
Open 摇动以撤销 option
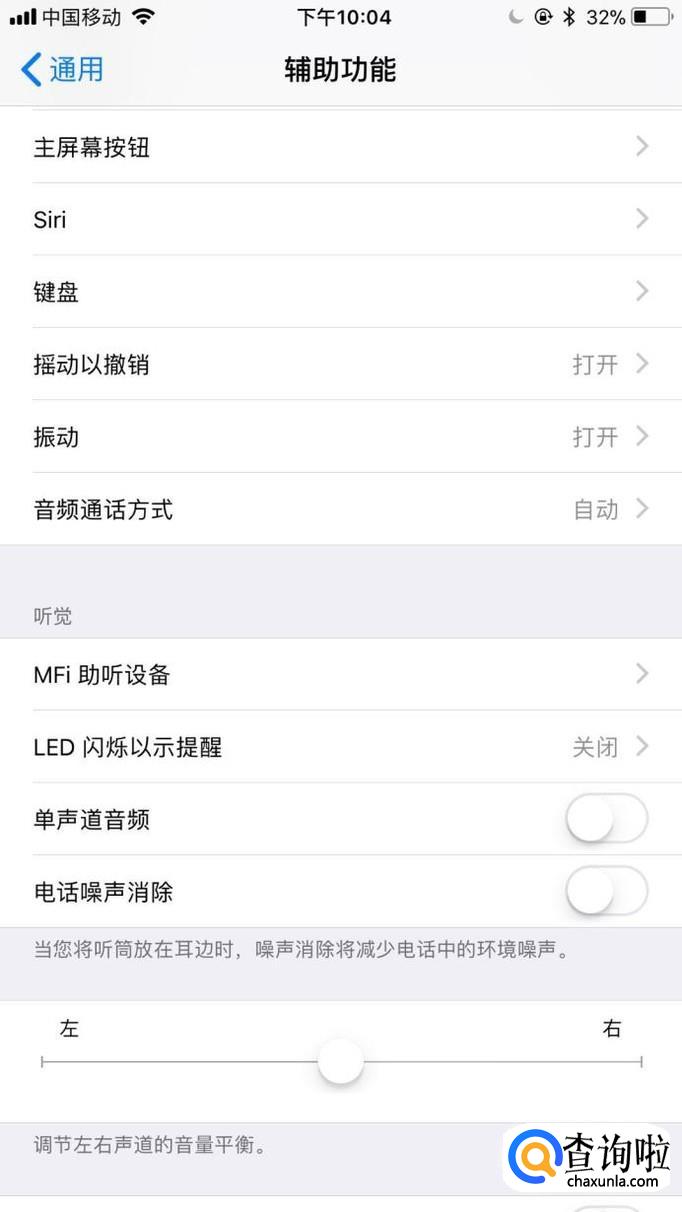tap(341, 364)
